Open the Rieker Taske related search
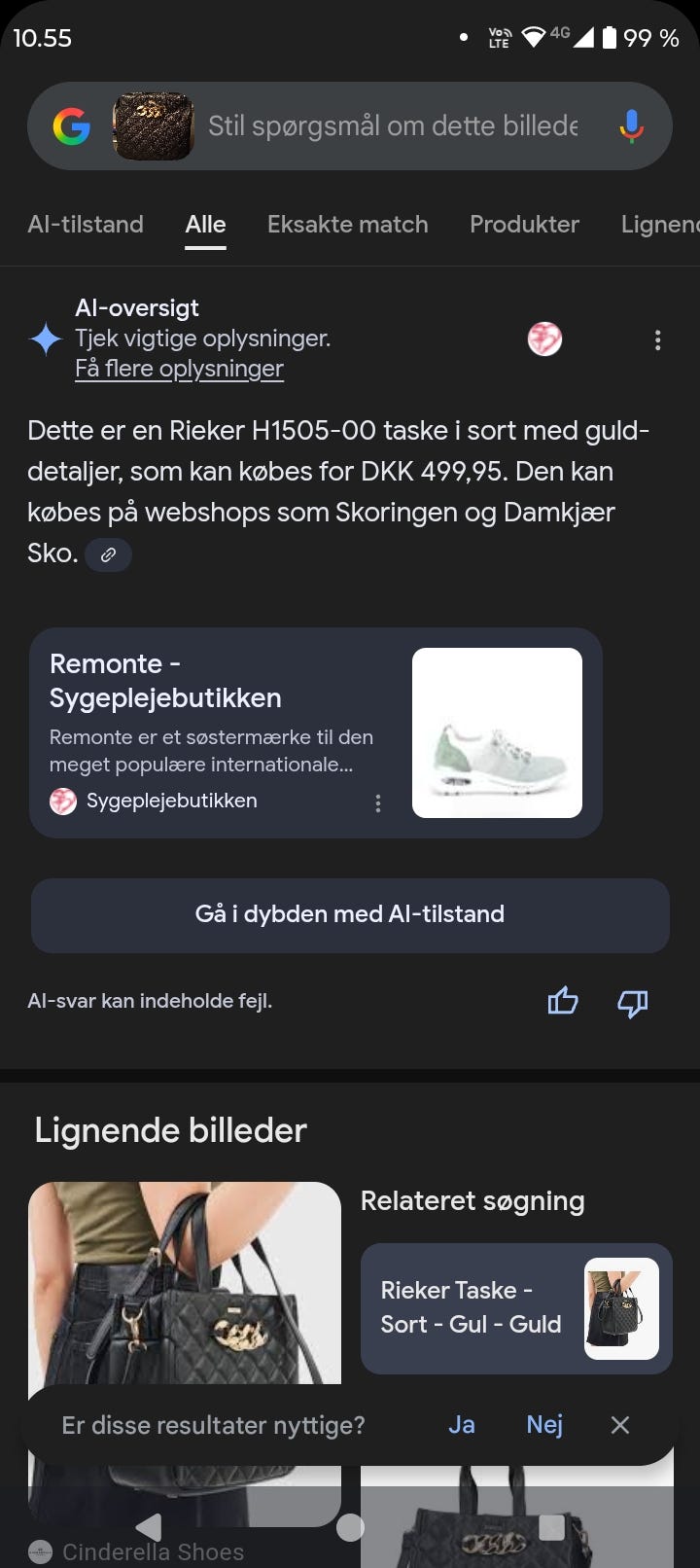Screen dimensions: 700x1568 [x=516, y=1308]
